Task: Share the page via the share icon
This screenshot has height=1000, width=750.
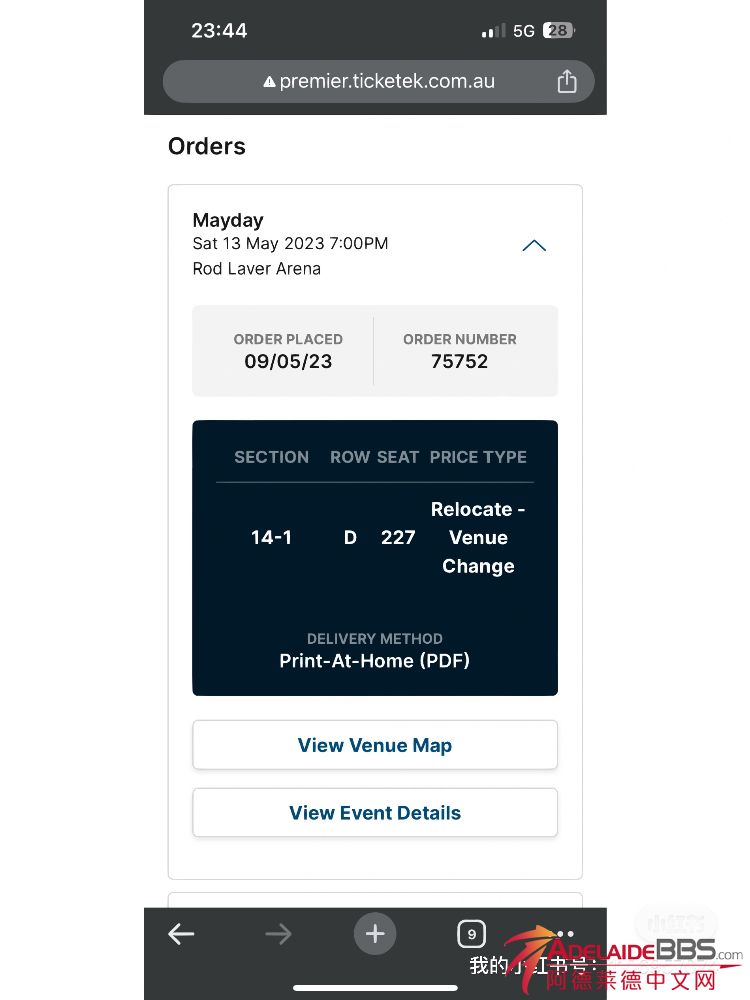Action: [x=566, y=82]
